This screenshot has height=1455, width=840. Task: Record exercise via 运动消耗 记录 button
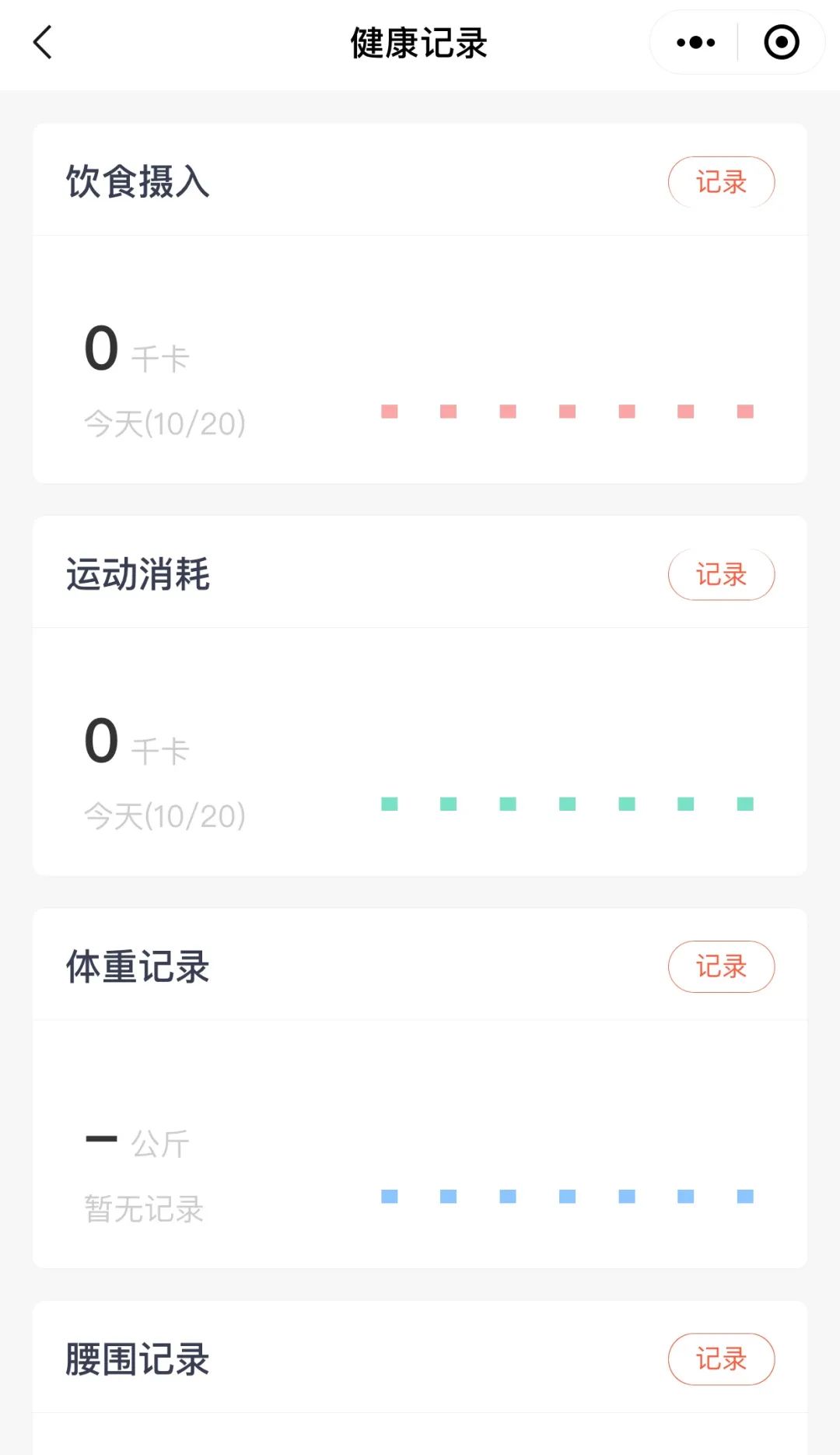pyautogui.click(x=721, y=575)
